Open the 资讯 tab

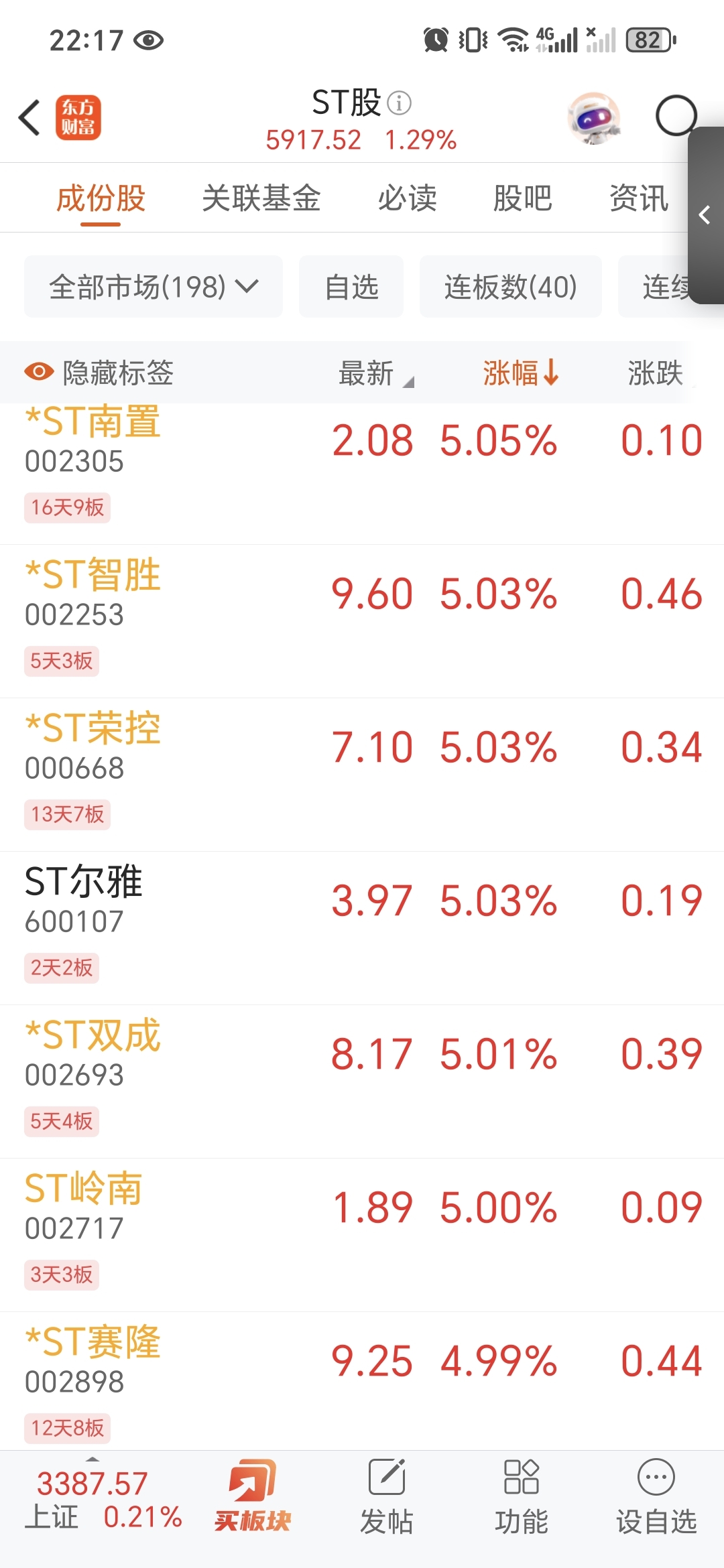pyautogui.click(x=638, y=198)
